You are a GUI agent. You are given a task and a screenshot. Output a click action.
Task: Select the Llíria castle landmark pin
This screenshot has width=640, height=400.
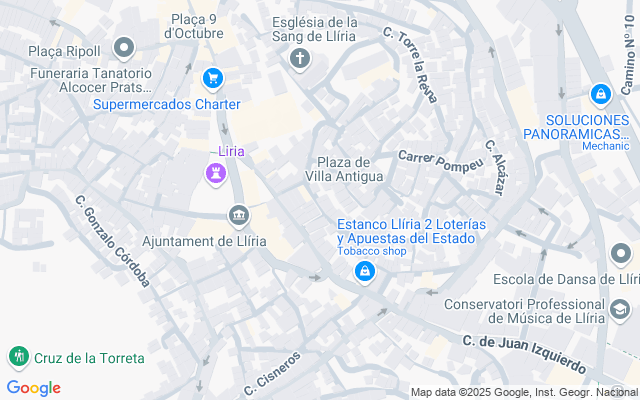[x=215, y=175]
